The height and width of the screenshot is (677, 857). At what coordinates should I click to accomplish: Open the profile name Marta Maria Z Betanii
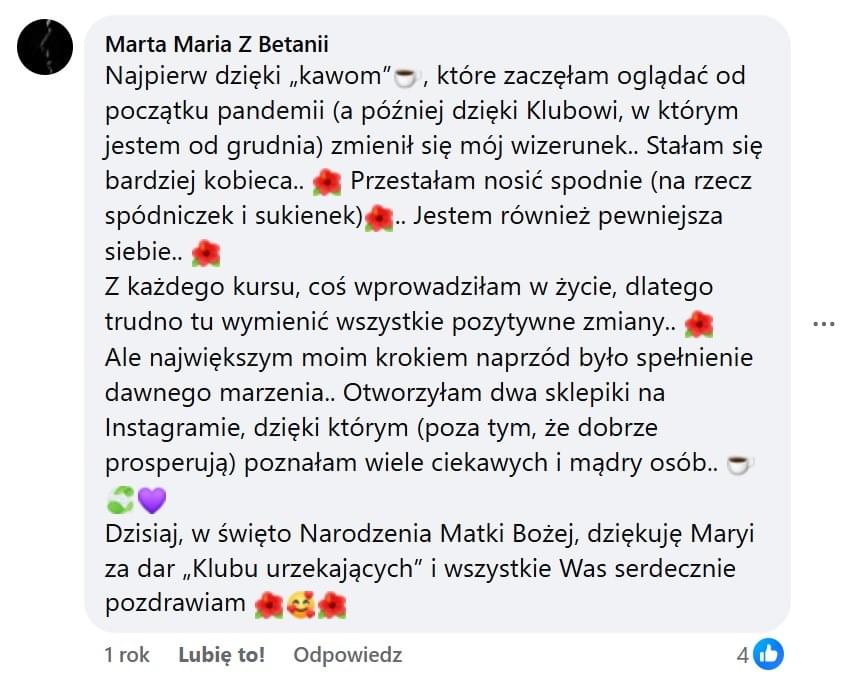click(217, 44)
